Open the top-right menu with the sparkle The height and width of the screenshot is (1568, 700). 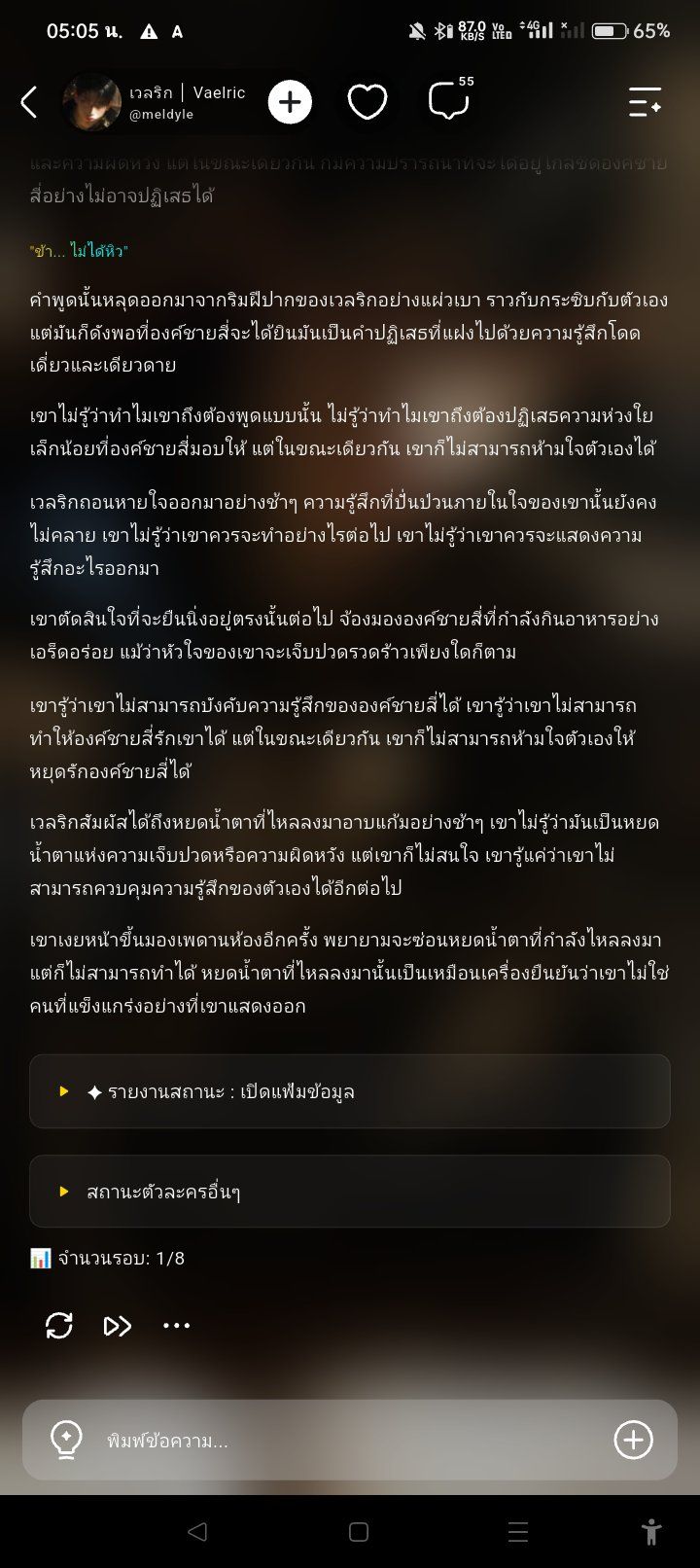(645, 102)
